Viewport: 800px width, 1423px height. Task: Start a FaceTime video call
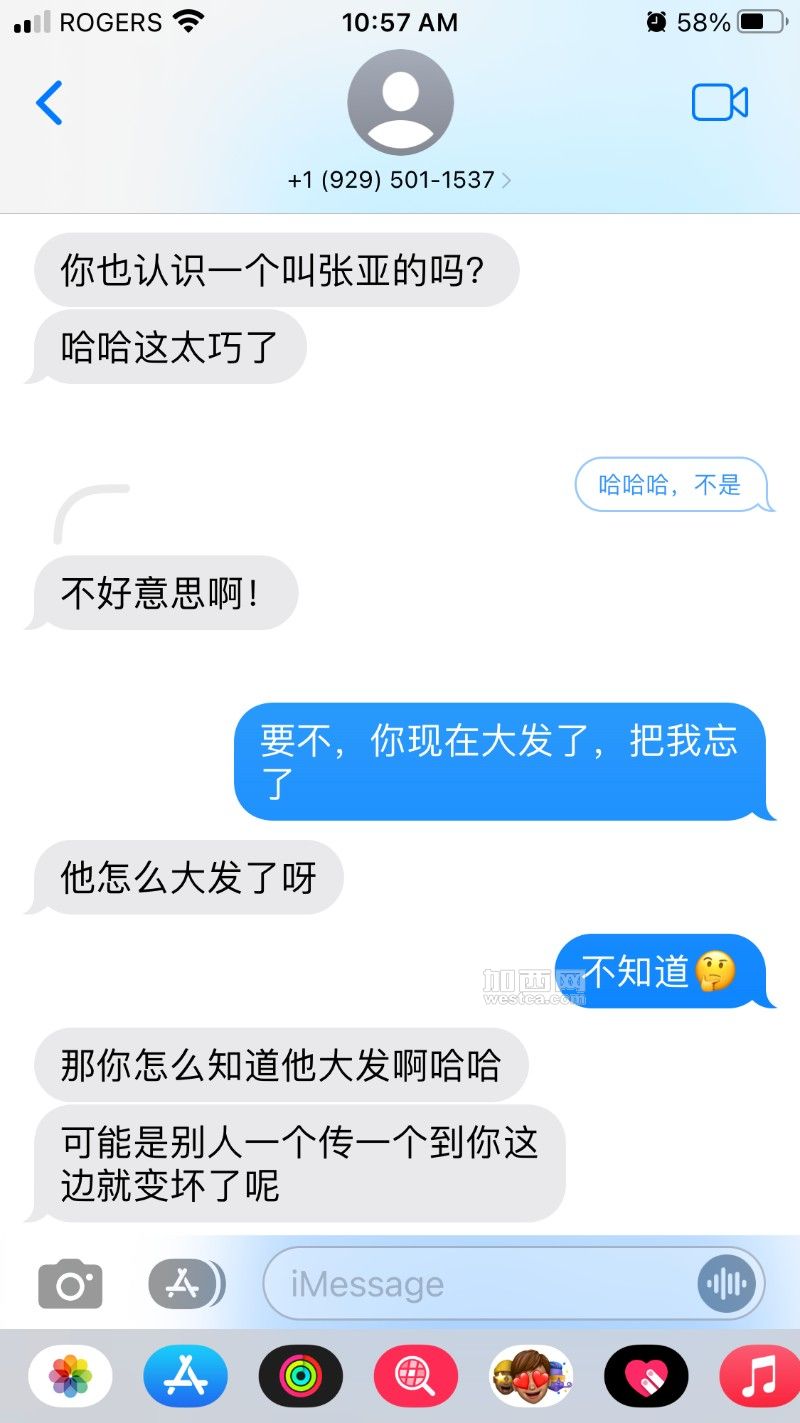click(719, 103)
